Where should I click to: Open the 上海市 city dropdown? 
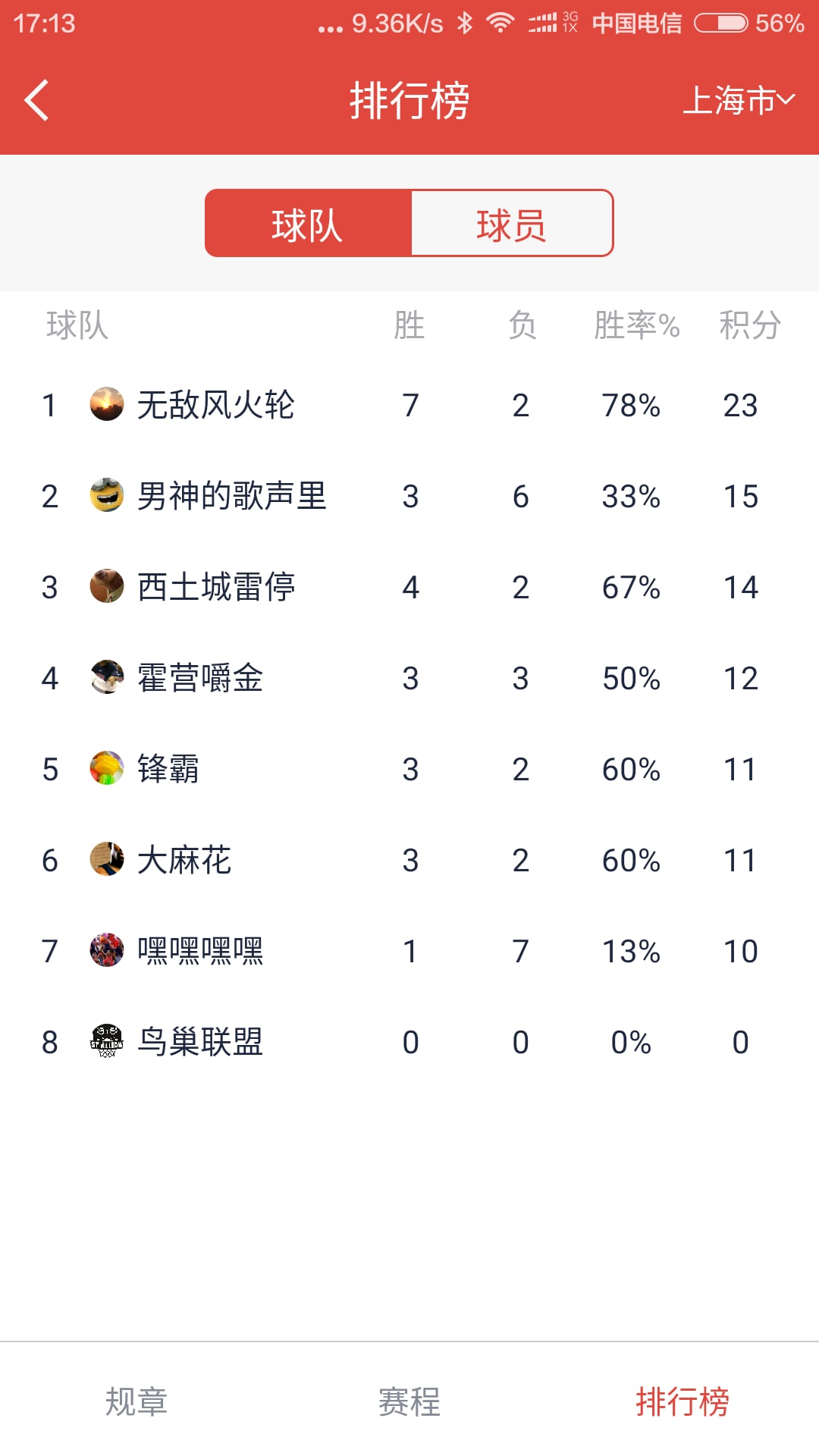coord(739,100)
